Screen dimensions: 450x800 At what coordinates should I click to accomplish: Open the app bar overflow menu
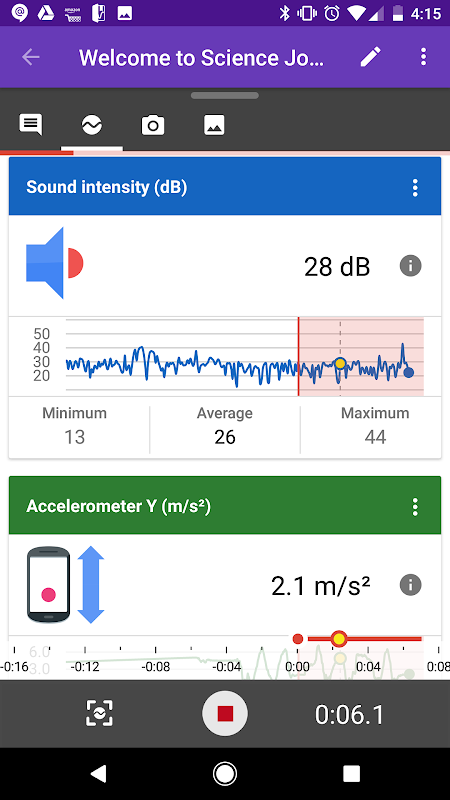click(423, 57)
